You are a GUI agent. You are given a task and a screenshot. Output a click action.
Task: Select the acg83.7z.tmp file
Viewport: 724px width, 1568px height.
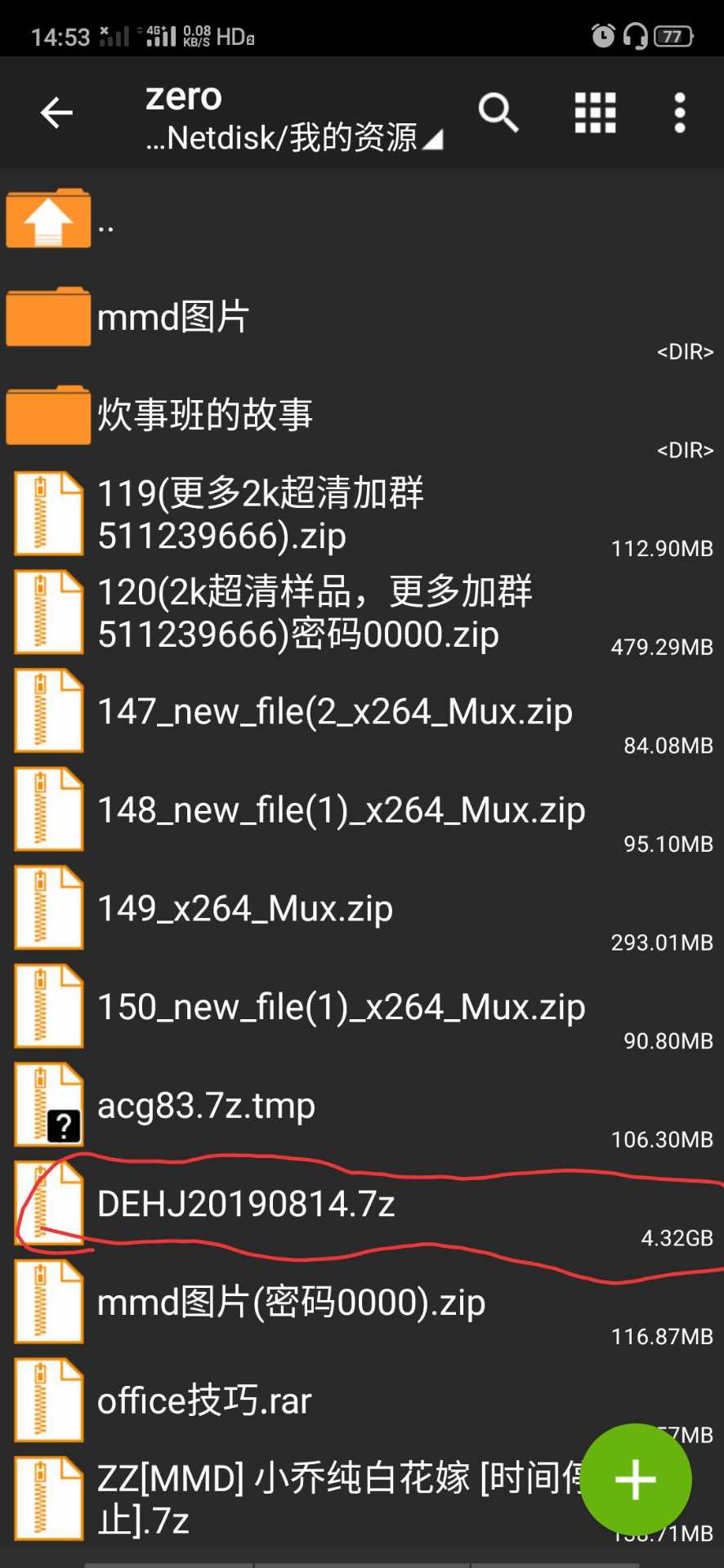[x=362, y=1106]
